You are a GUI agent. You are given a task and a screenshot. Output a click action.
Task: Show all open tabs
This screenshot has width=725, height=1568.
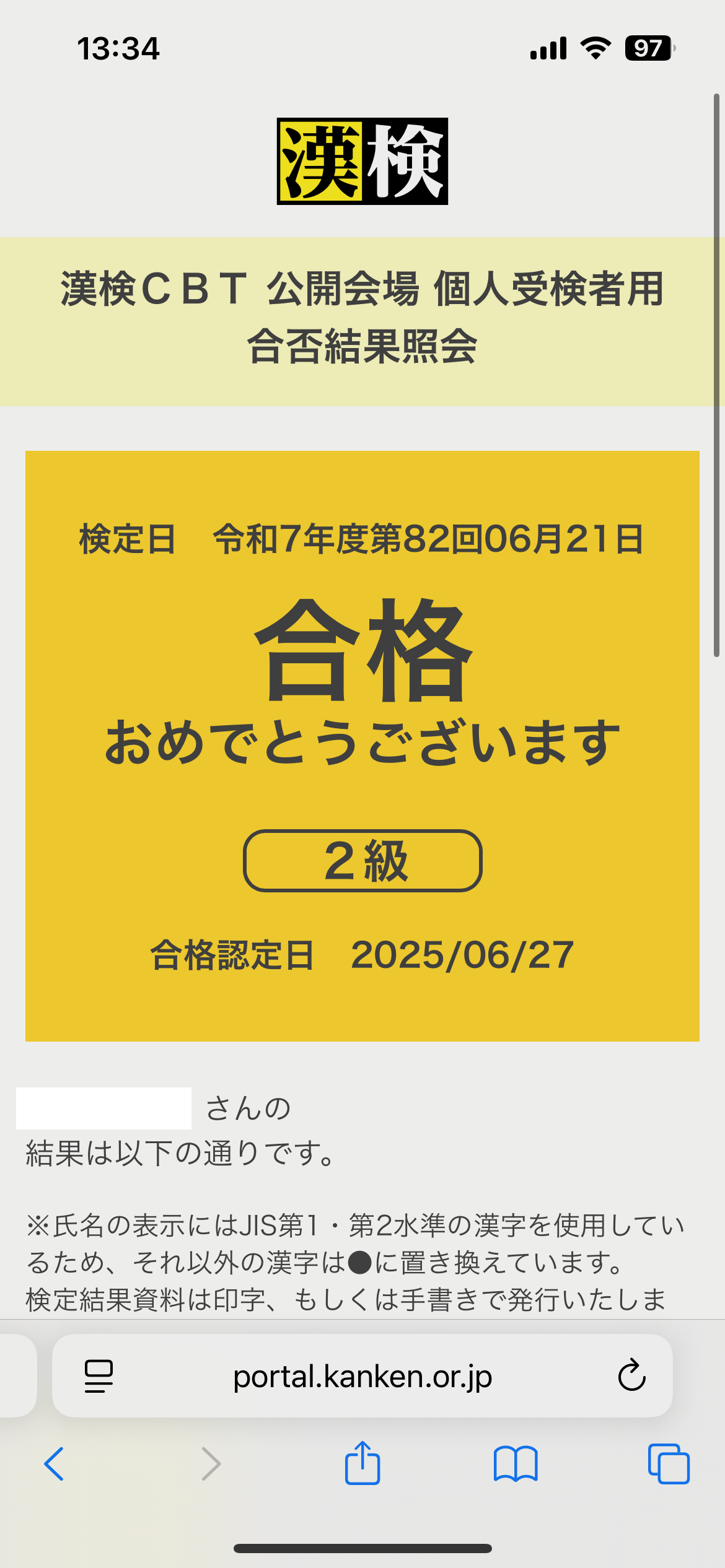668,1464
